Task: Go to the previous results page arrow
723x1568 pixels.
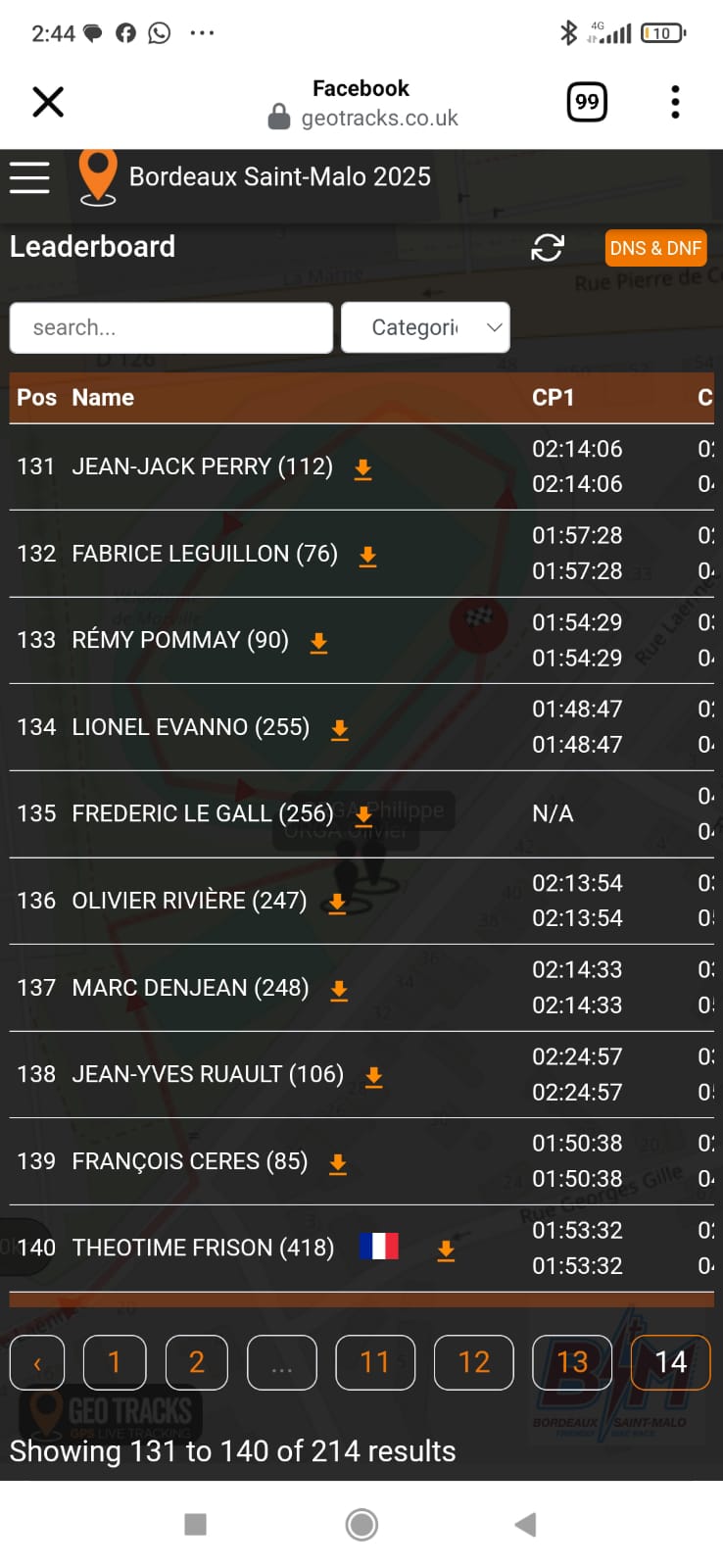Action: (37, 1362)
